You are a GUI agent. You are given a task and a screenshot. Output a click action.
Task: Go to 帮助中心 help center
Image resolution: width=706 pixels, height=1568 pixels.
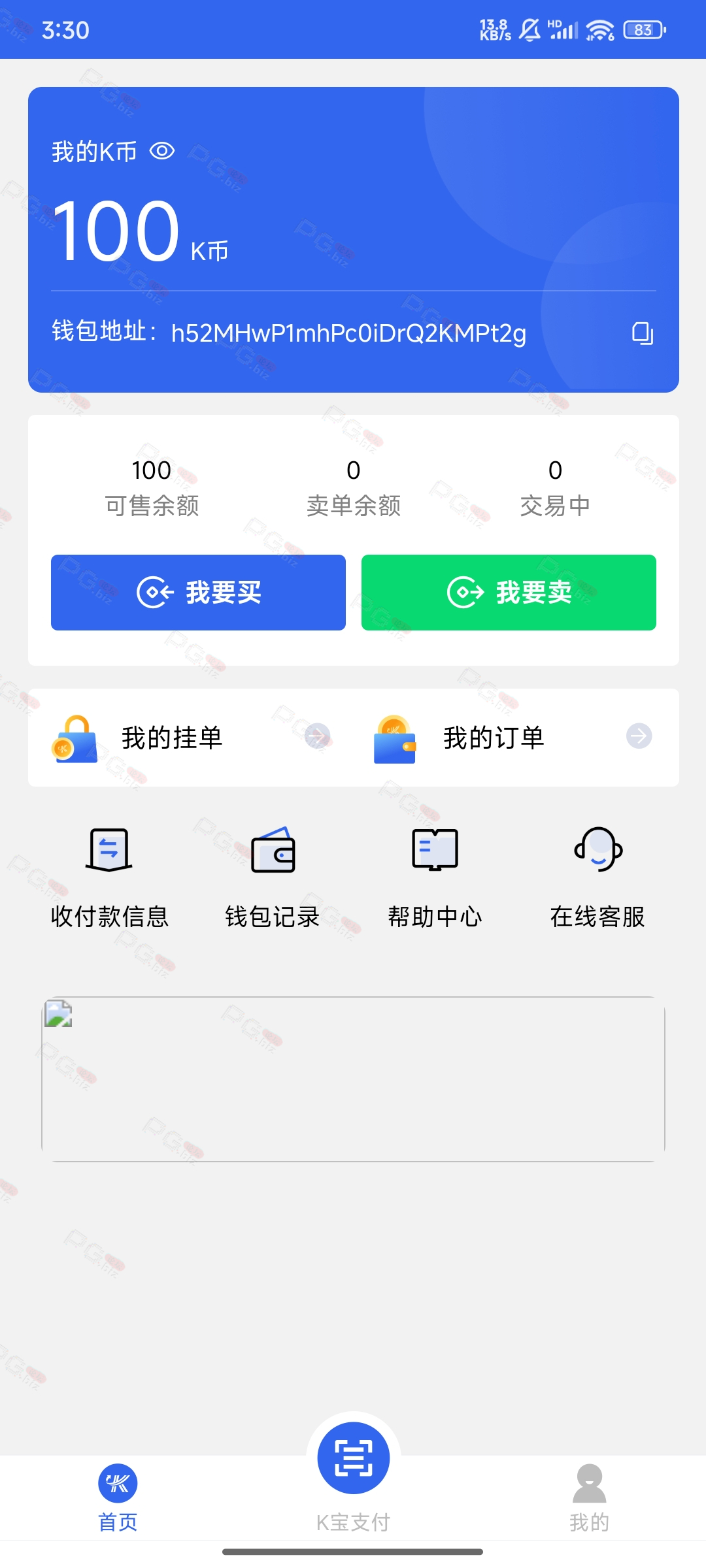(x=435, y=877)
